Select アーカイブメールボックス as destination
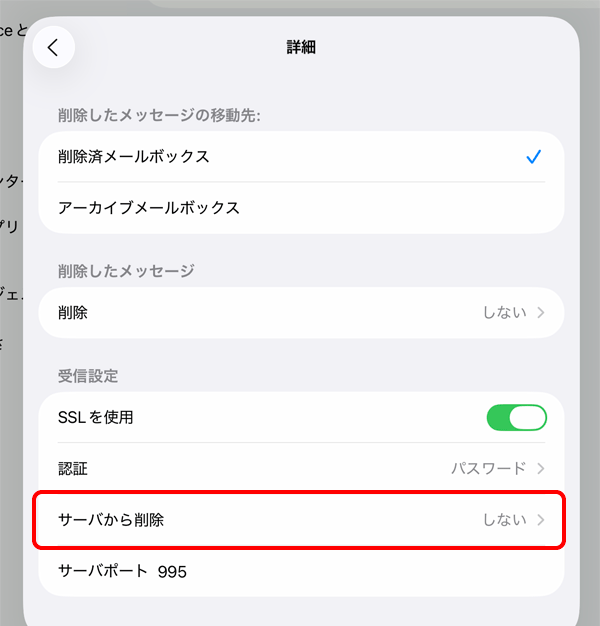 point(300,208)
